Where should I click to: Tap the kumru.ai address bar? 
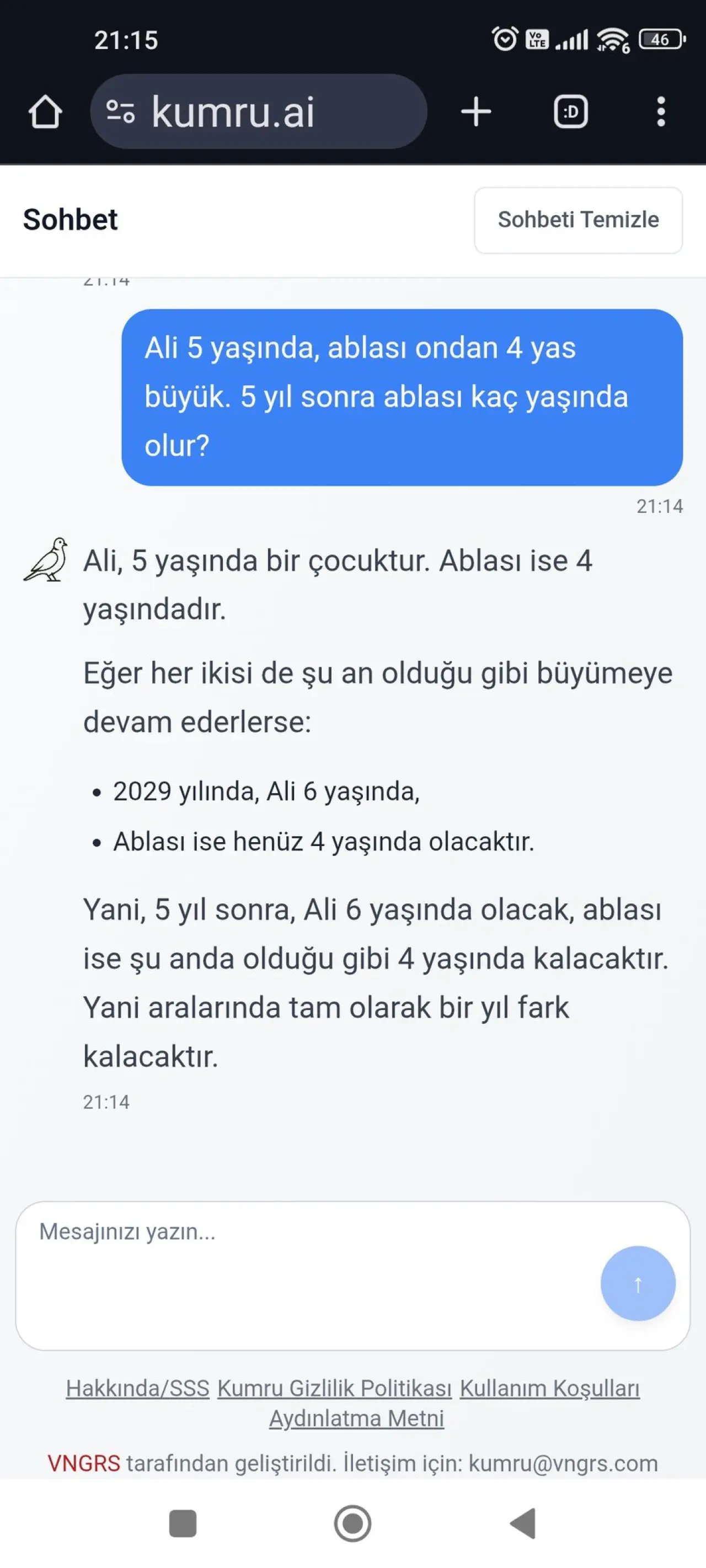[258, 112]
